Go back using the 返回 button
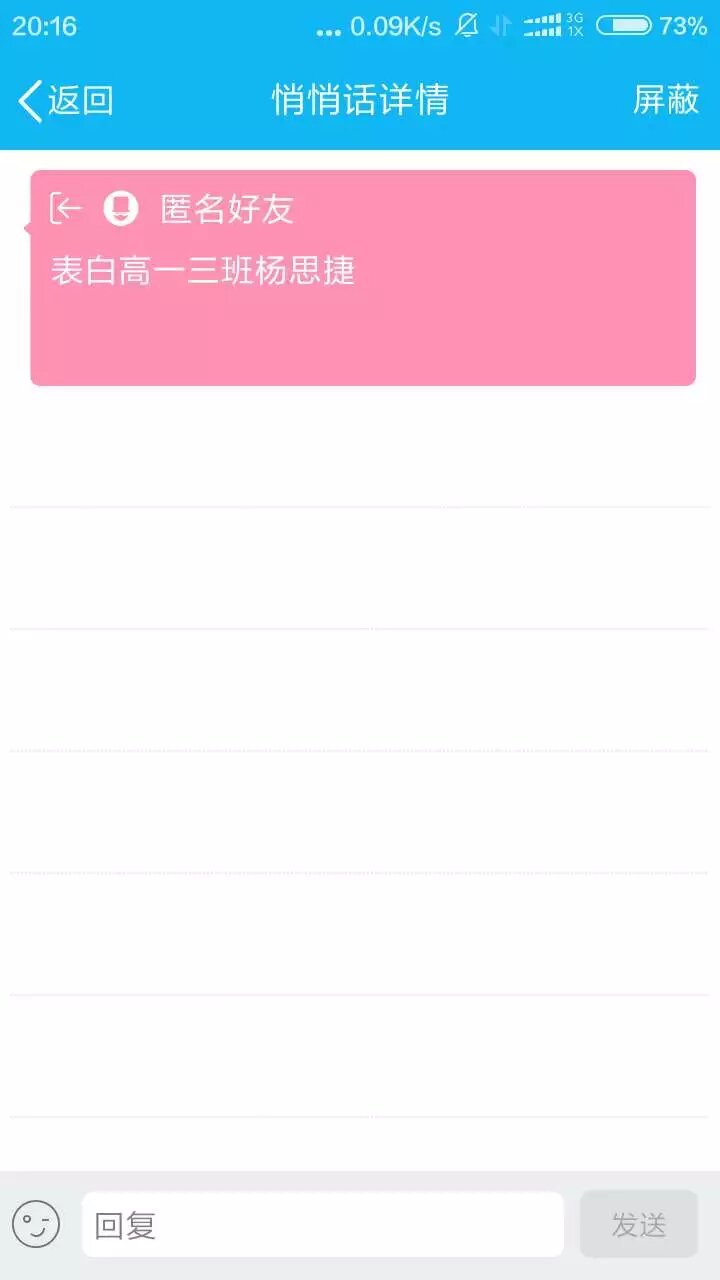The image size is (720, 1280). click(x=66, y=101)
